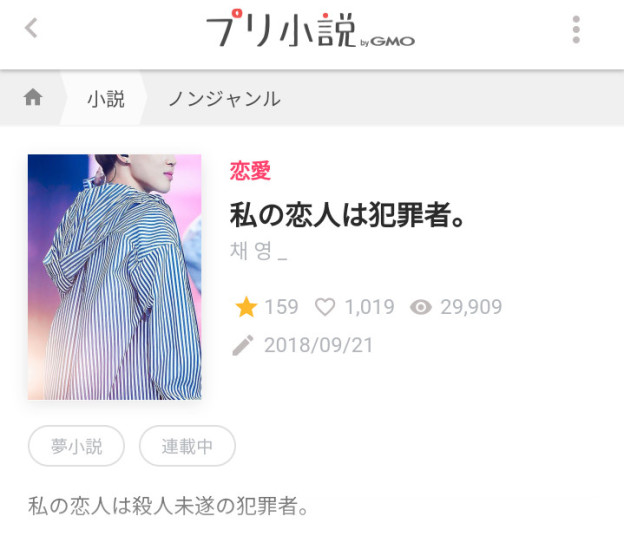Open the novel cover image
Image resolution: width=624 pixels, height=536 pixels.
click(114, 277)
